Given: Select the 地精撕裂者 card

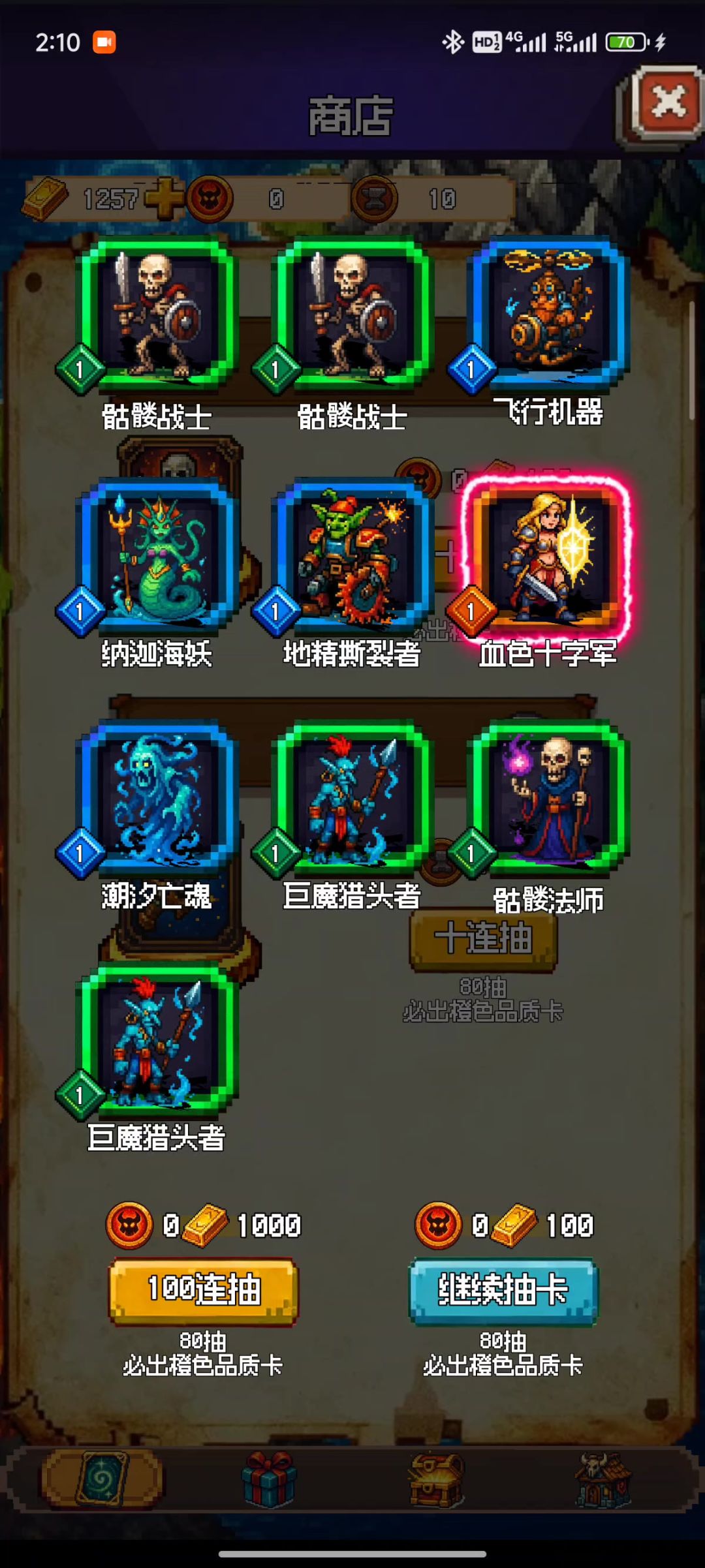Looking at the screenshot, I should pyautogui.click(x=352, y=557).
